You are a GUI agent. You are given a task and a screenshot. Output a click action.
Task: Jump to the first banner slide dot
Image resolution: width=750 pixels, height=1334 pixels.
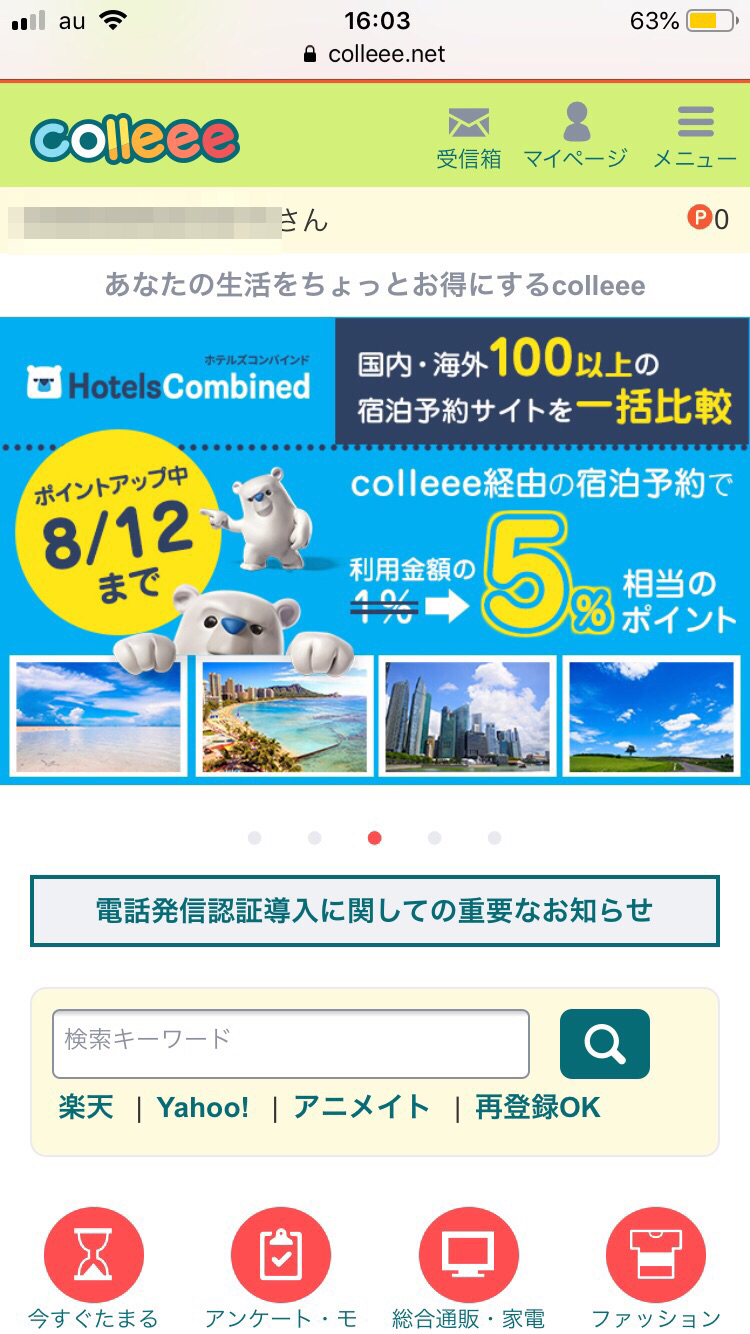point(254,838)
